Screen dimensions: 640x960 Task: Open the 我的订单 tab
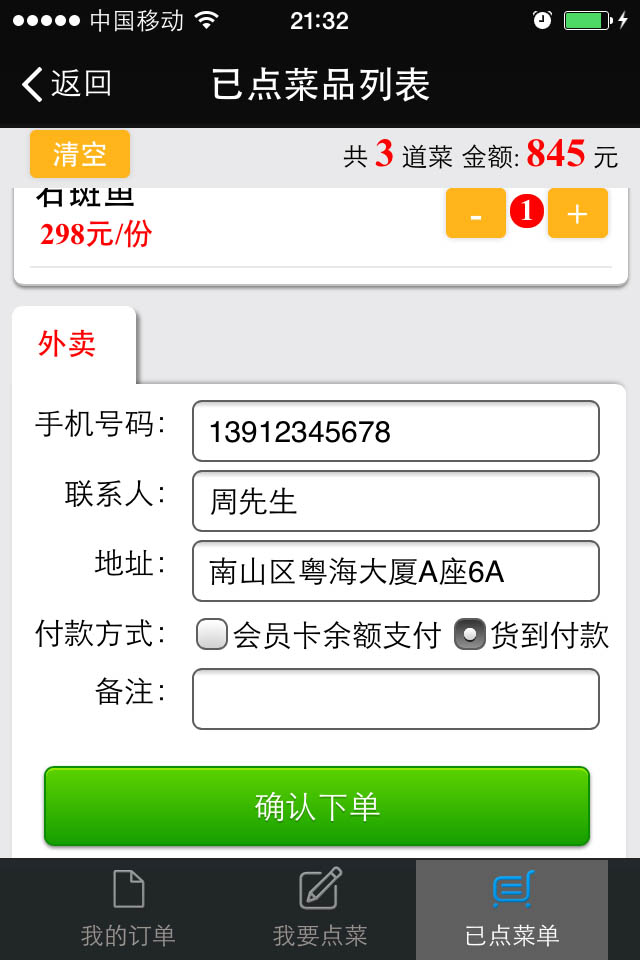(128, 909)
